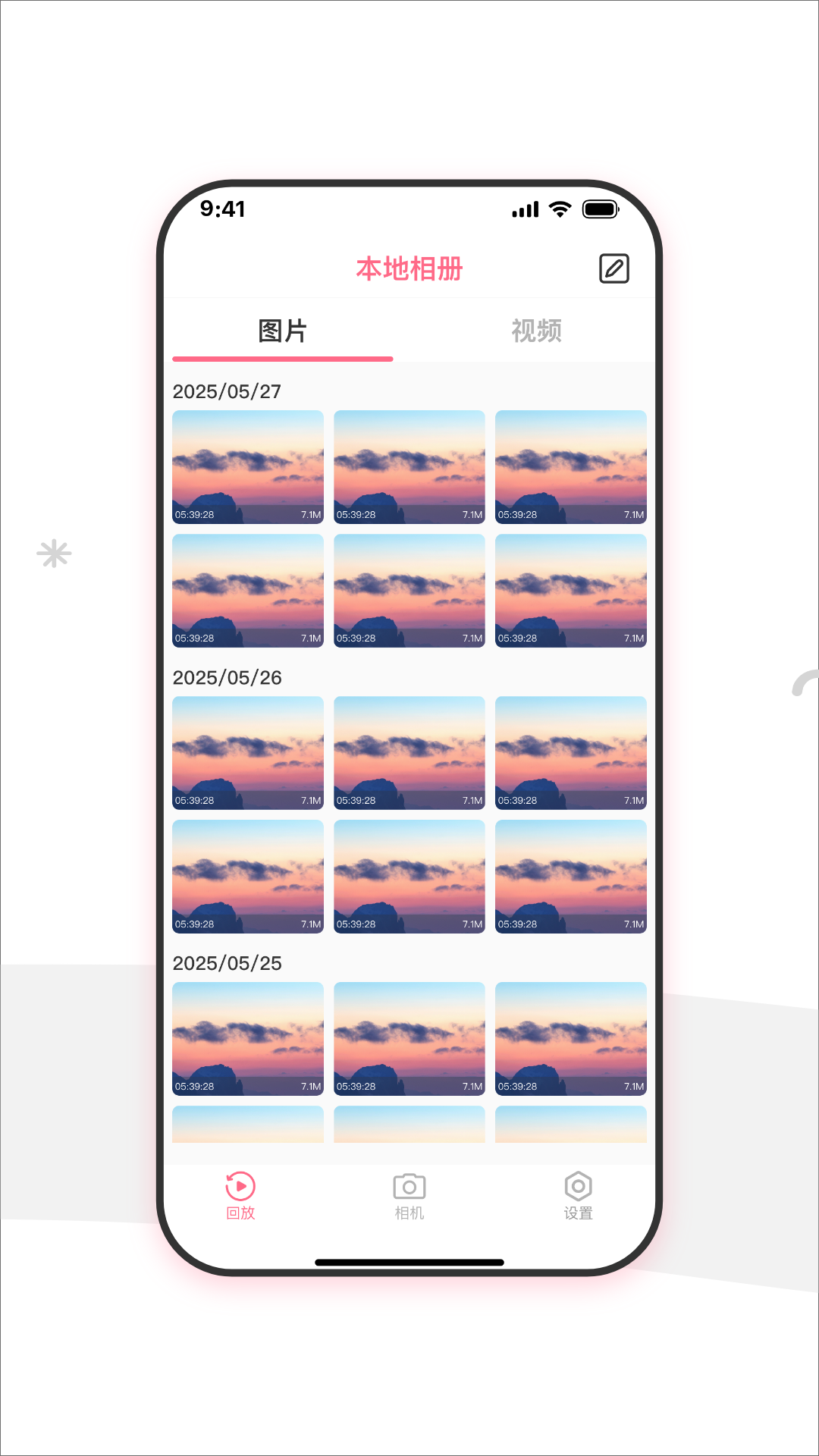Viewport: 819px width, 1456px height.
Task: Open last photo under 2025/05/26
Action: (x=571, y=877)
